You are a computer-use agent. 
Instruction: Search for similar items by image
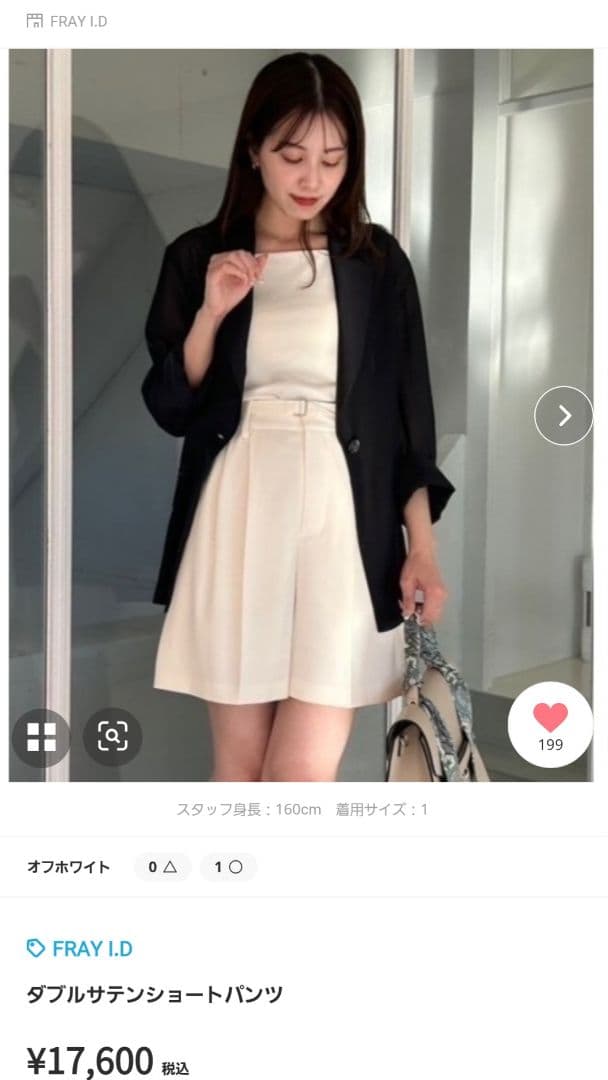pyautogui.click(x=112, y=737)
